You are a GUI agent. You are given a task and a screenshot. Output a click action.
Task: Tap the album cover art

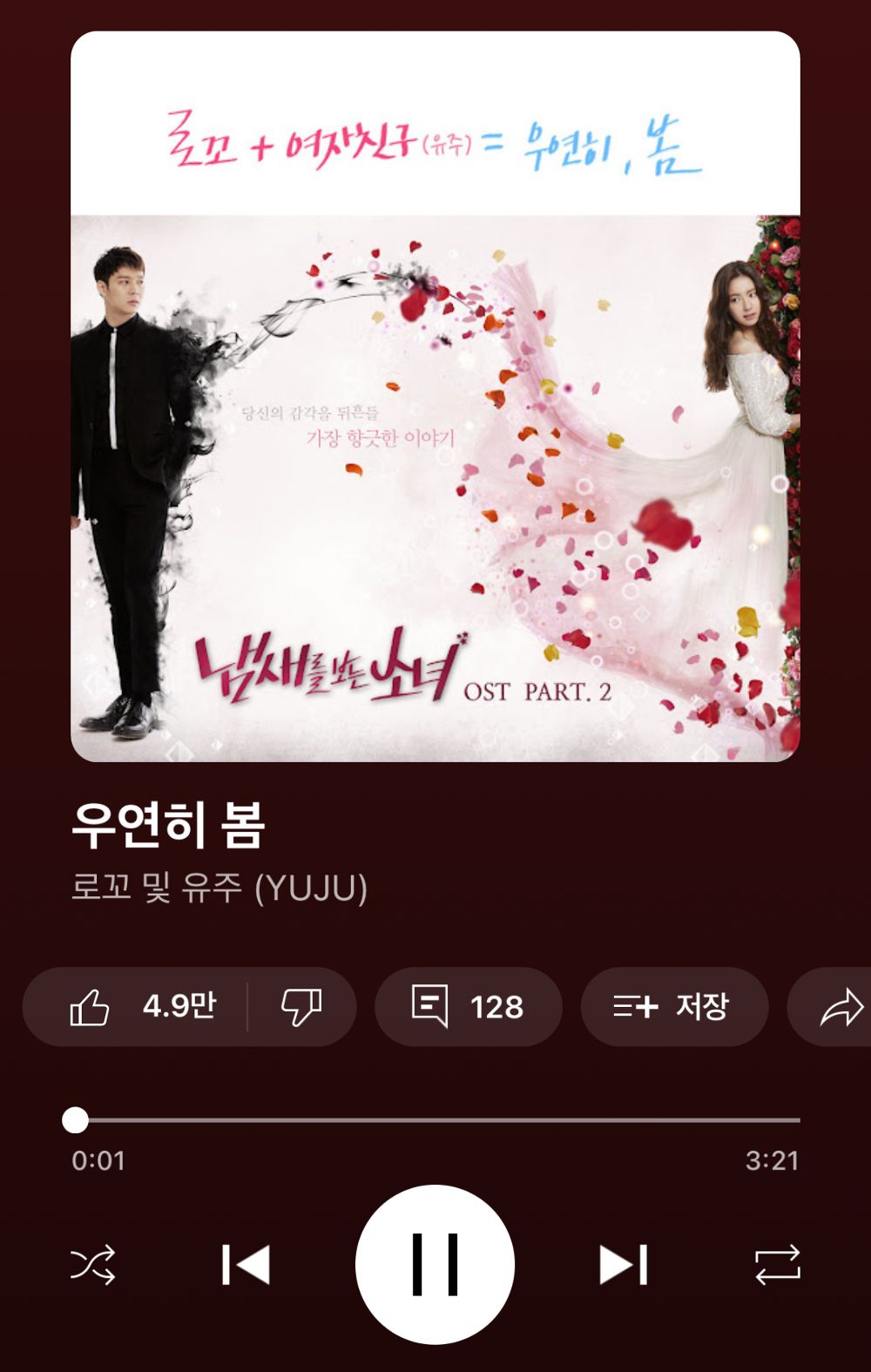pyautogui.click(x=435, y=396)
